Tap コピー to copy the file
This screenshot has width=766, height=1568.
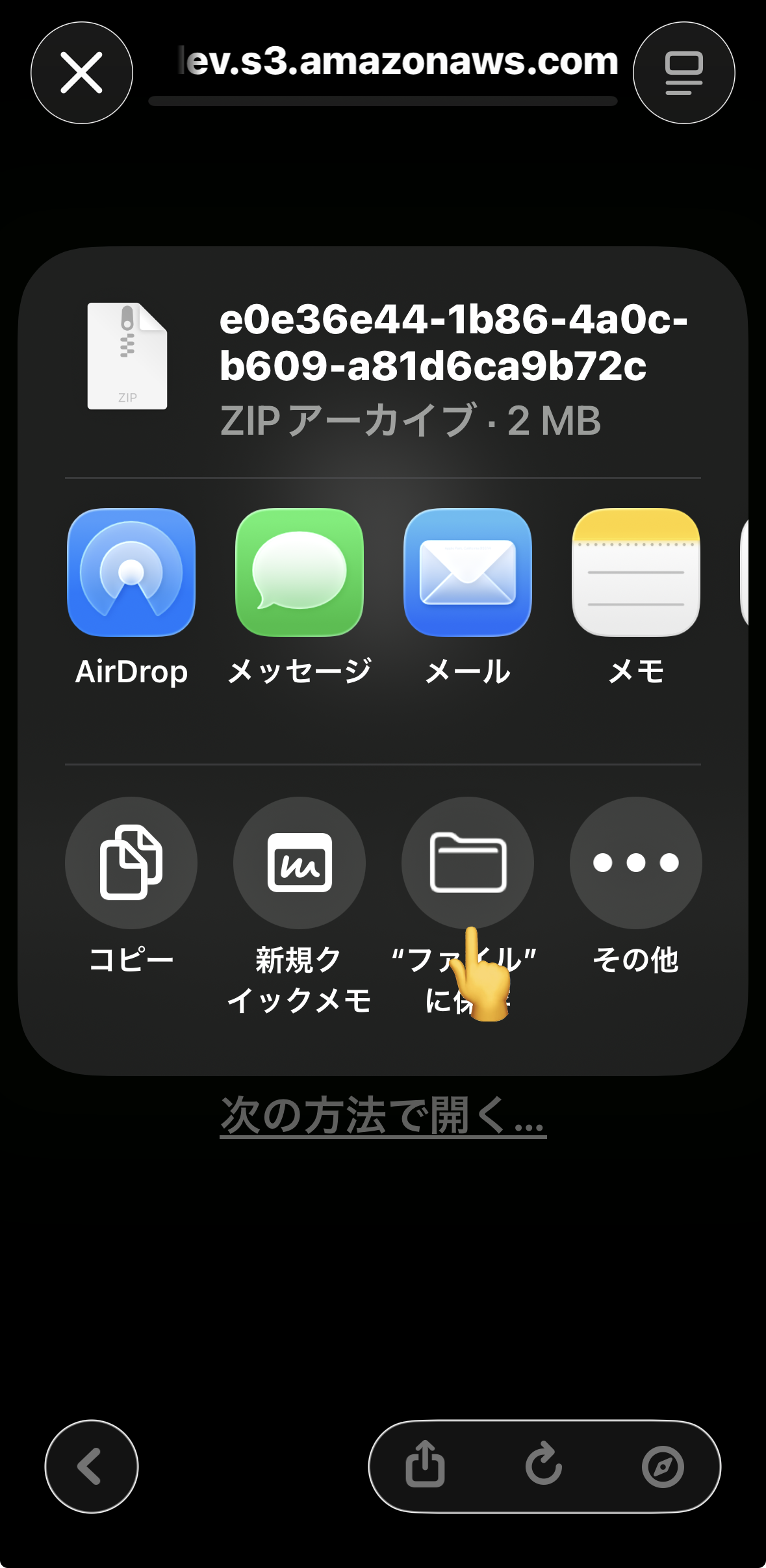click(131, 862)
